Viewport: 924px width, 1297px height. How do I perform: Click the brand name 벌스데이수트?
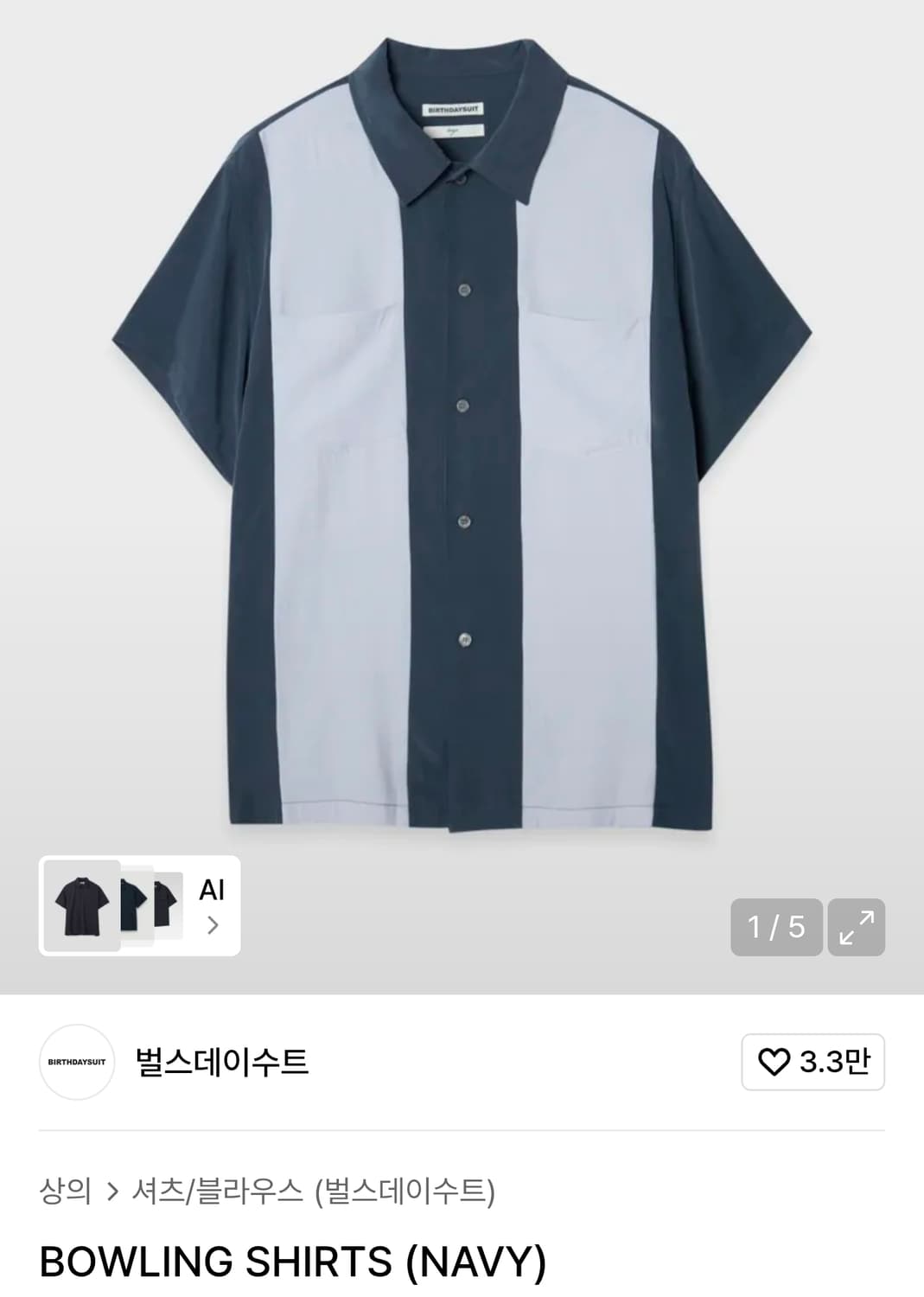click(220, 1063)
